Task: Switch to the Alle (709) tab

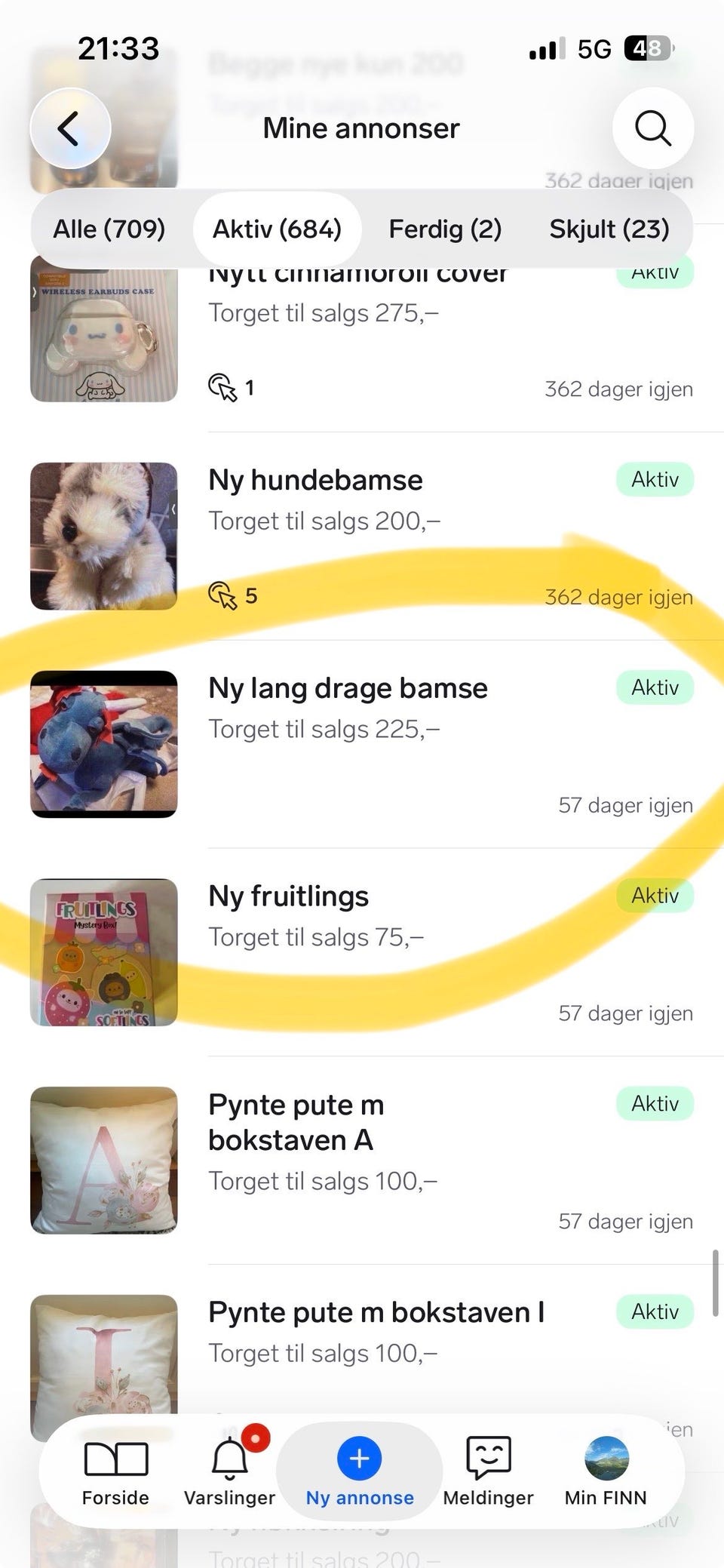Action: (x=109, y=229)
